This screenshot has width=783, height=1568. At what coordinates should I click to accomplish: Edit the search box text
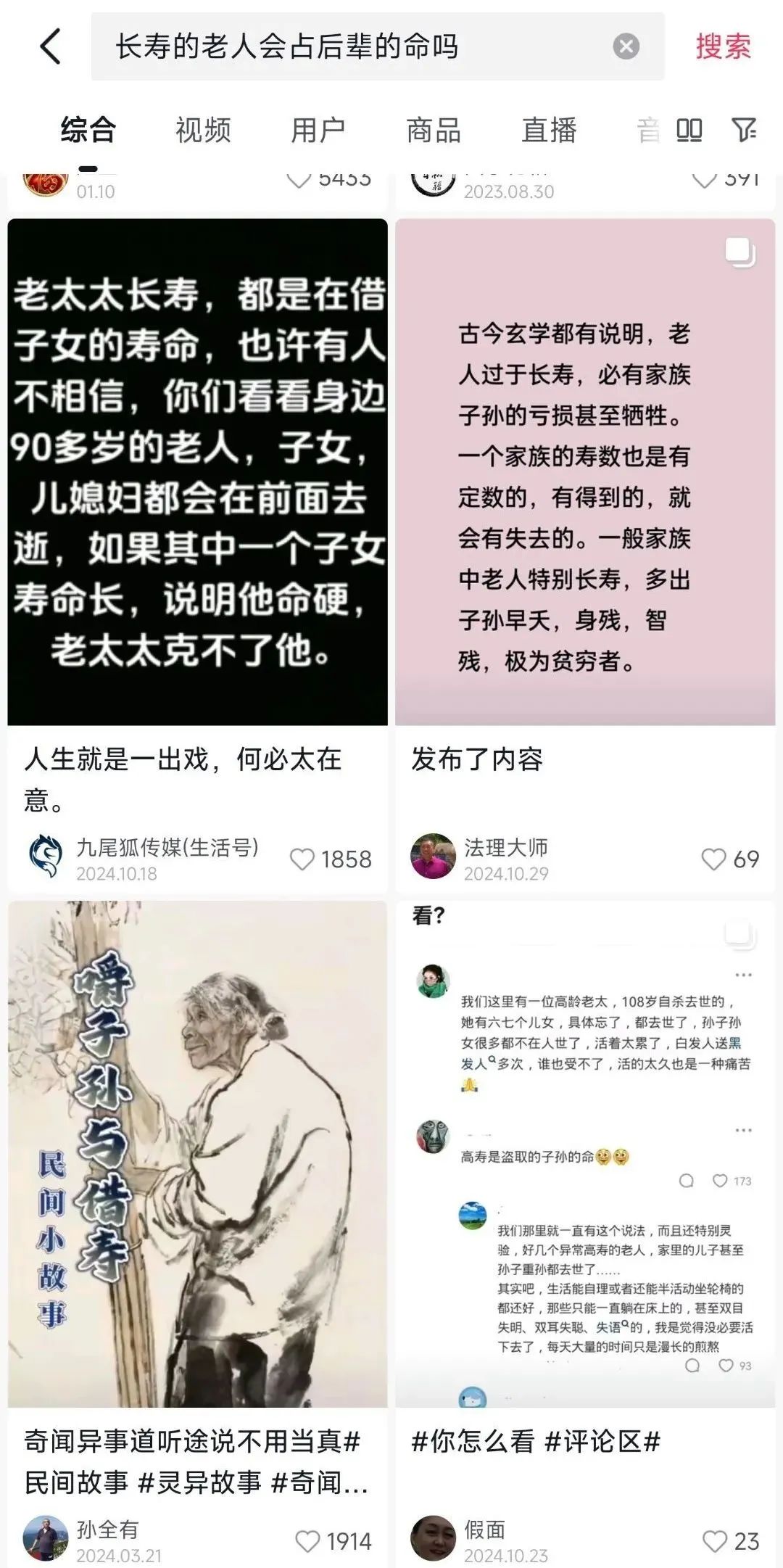click(355, 46)
